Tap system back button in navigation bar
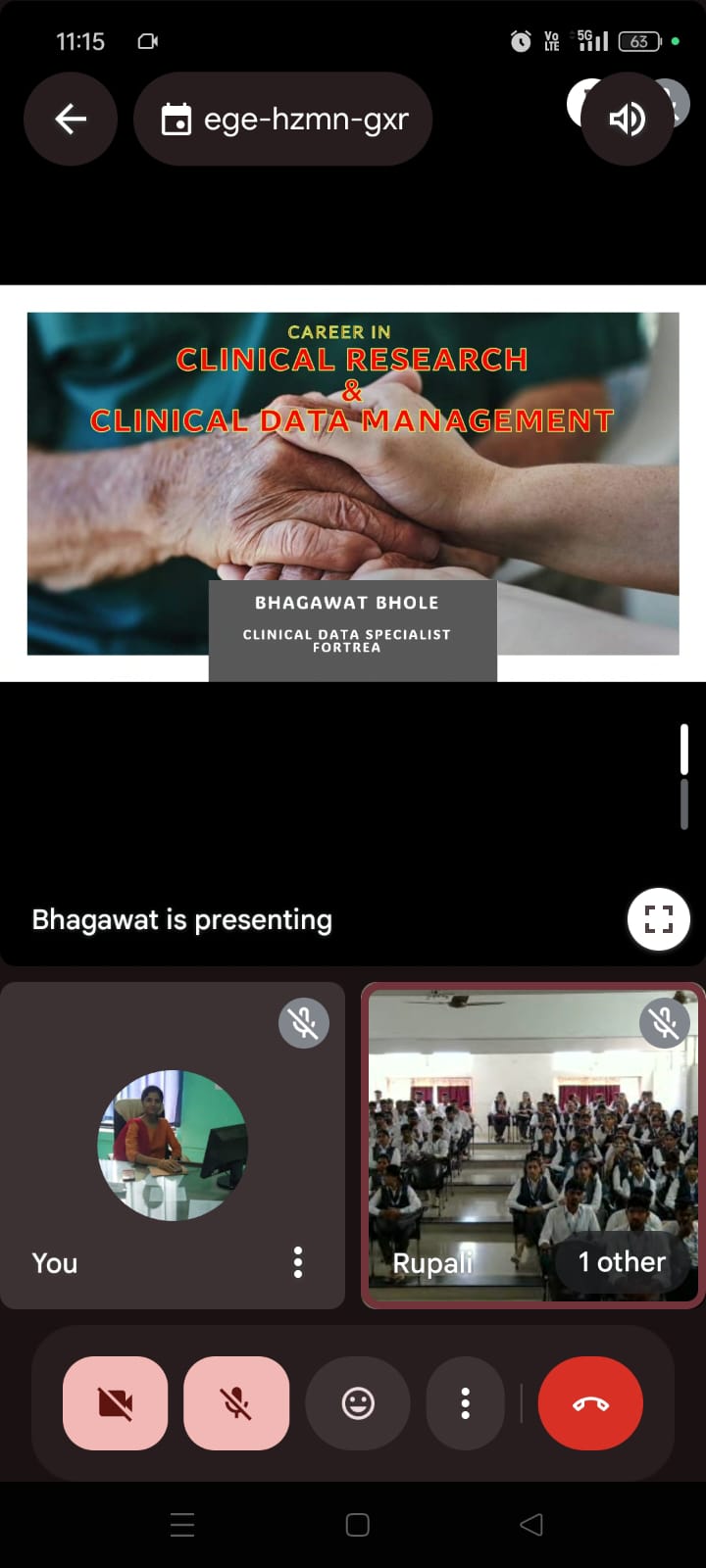This screenshot has width=706, height=1568. [x=530, y=1524]
